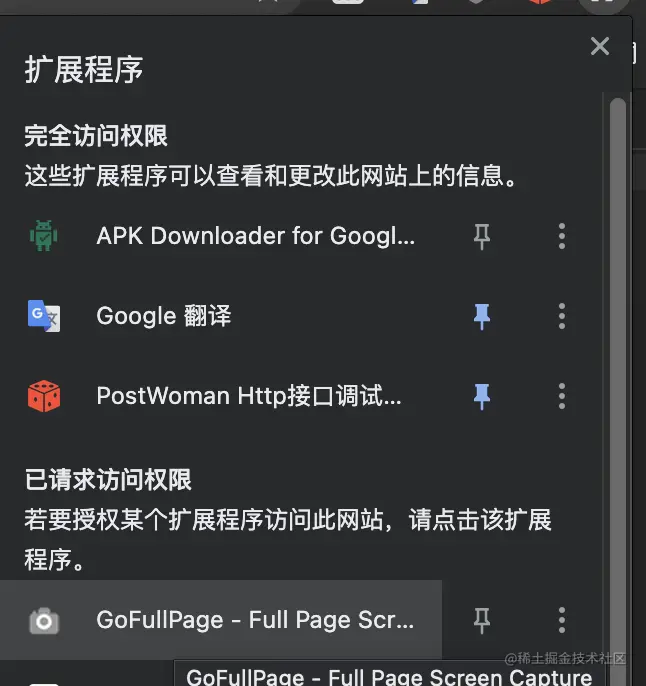The width and height of the screenshot is (646, 686).
Task: Open the GoFullPage overflow menu
Action: [562, 620]
